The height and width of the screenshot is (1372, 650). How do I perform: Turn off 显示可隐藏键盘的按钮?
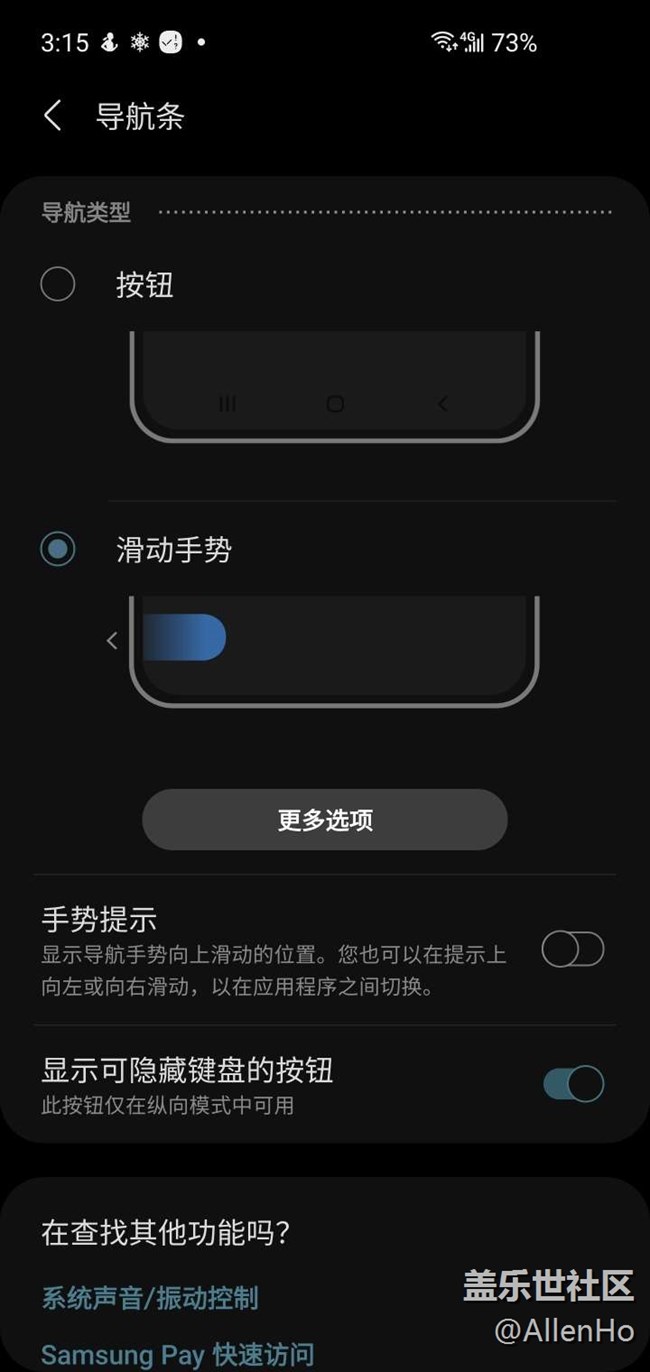coord(573,1083)
